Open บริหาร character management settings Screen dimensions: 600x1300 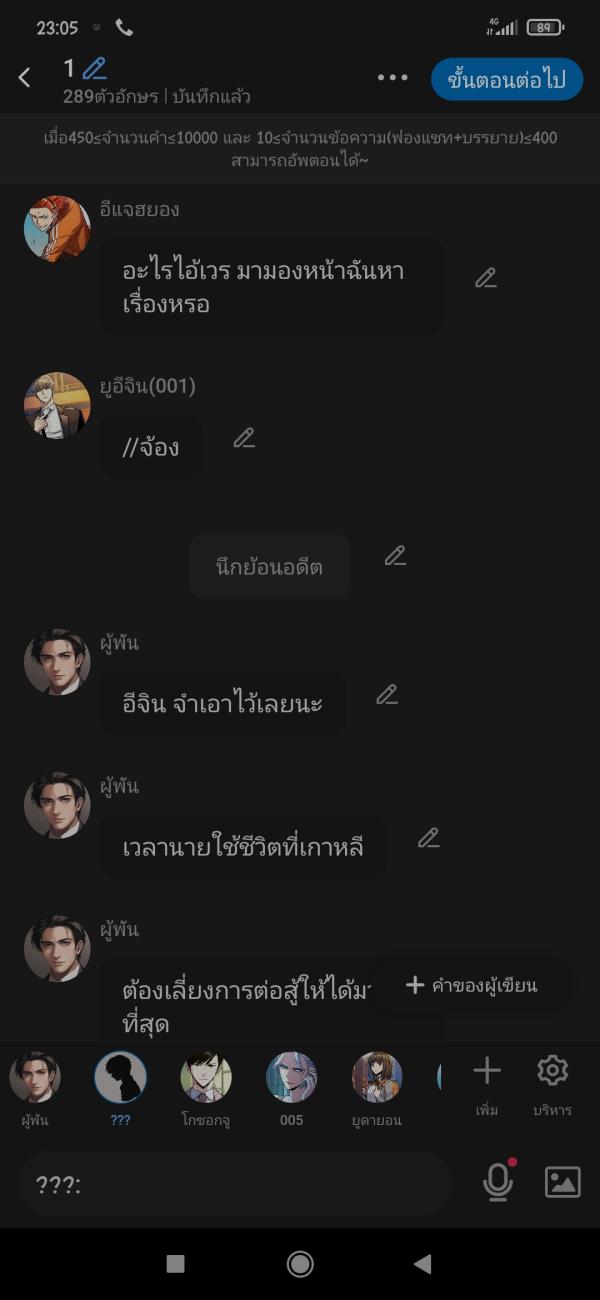(552, 1082)
